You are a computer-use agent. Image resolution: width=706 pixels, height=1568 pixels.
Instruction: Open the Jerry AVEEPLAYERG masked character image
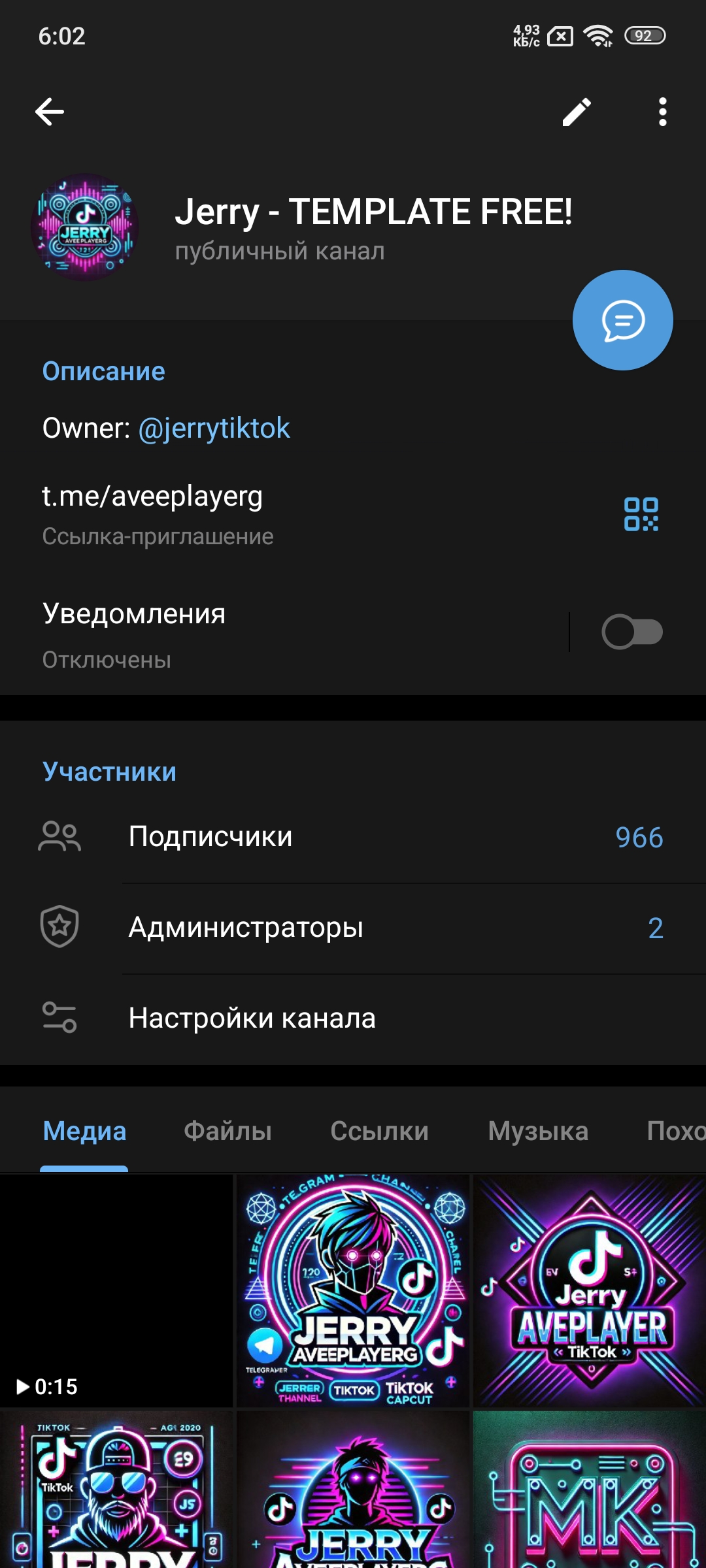click(353, 1290)
